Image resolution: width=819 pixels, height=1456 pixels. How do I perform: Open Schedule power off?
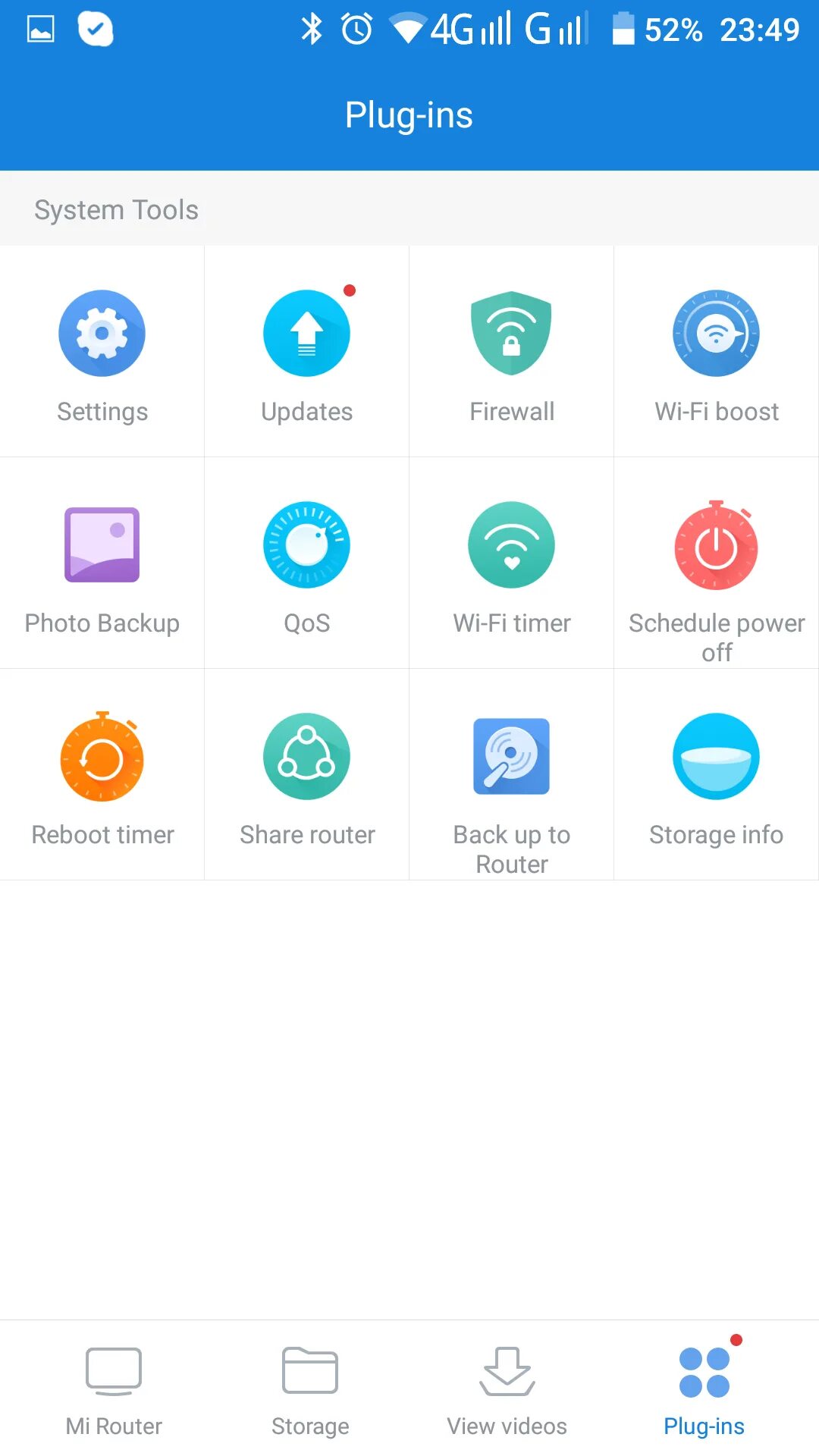(716, 563)
